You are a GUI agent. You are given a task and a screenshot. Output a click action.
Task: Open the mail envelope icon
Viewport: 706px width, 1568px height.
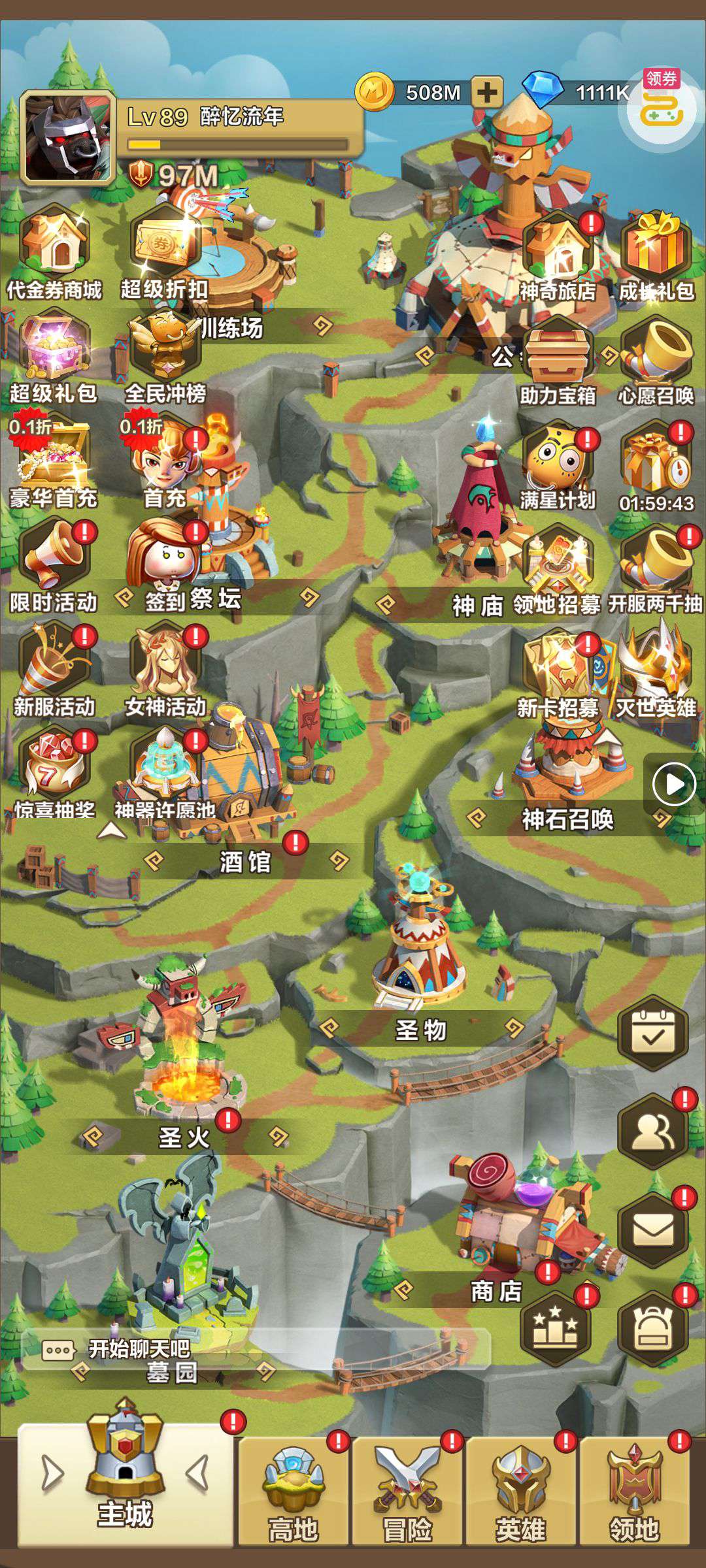(x=652, y=1232)
